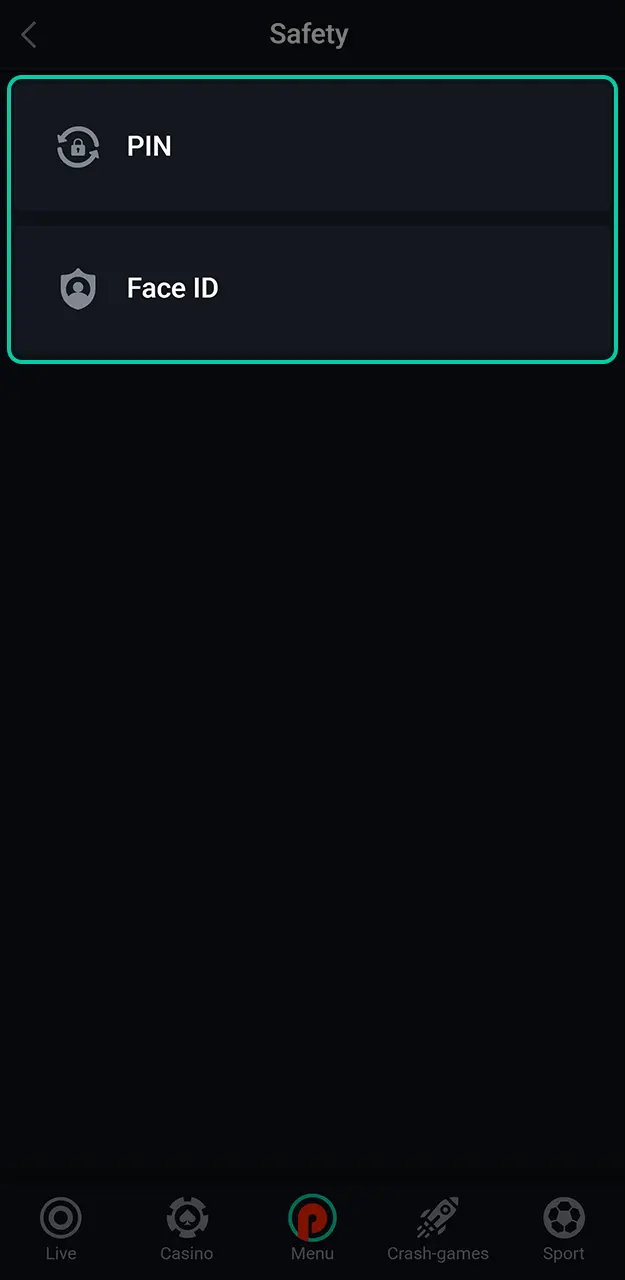Switch to the Sport tab
This screenshot has height=1280, width=625.
pyautogui.click(x=563, y=1228)
